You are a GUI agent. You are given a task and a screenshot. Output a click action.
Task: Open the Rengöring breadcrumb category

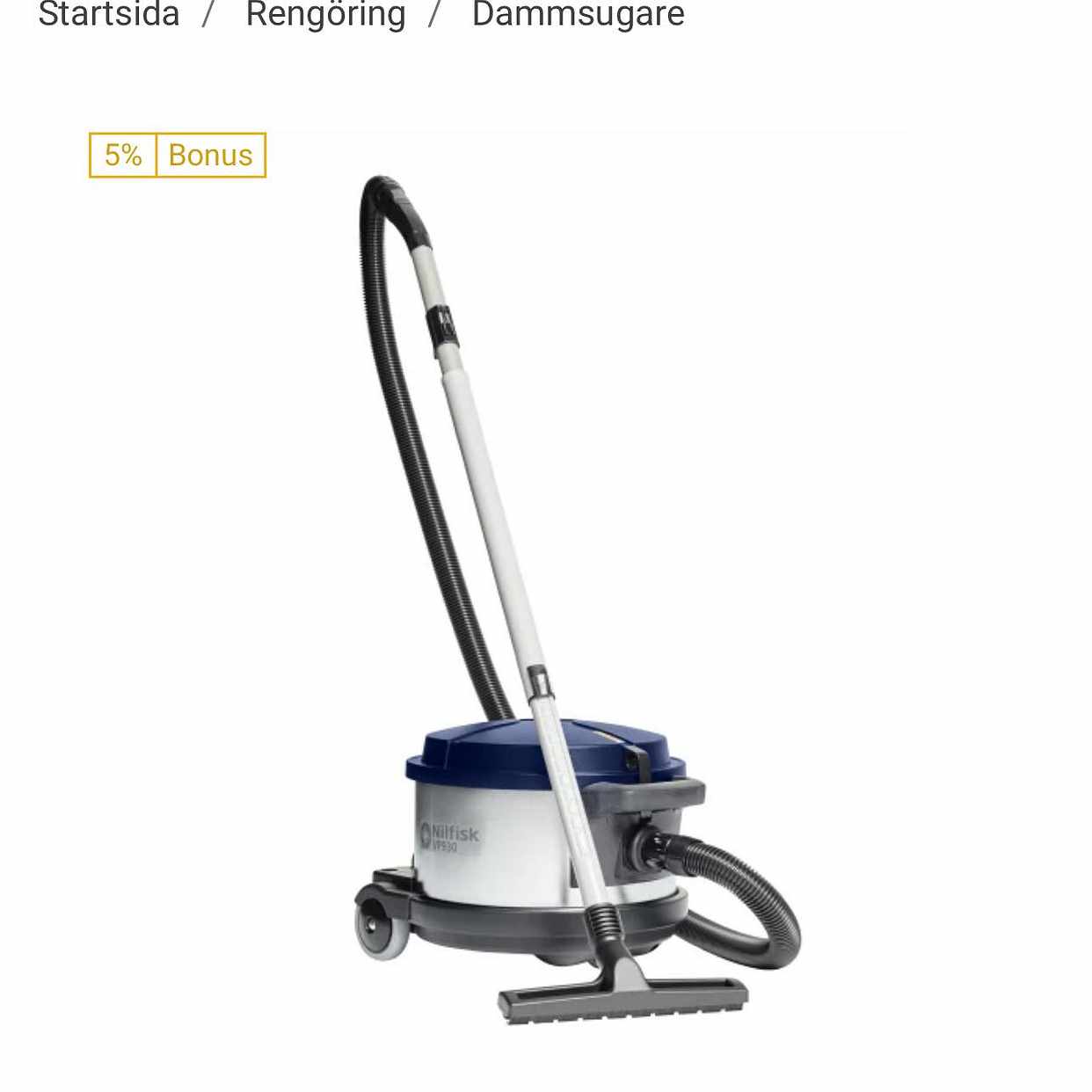325,14
